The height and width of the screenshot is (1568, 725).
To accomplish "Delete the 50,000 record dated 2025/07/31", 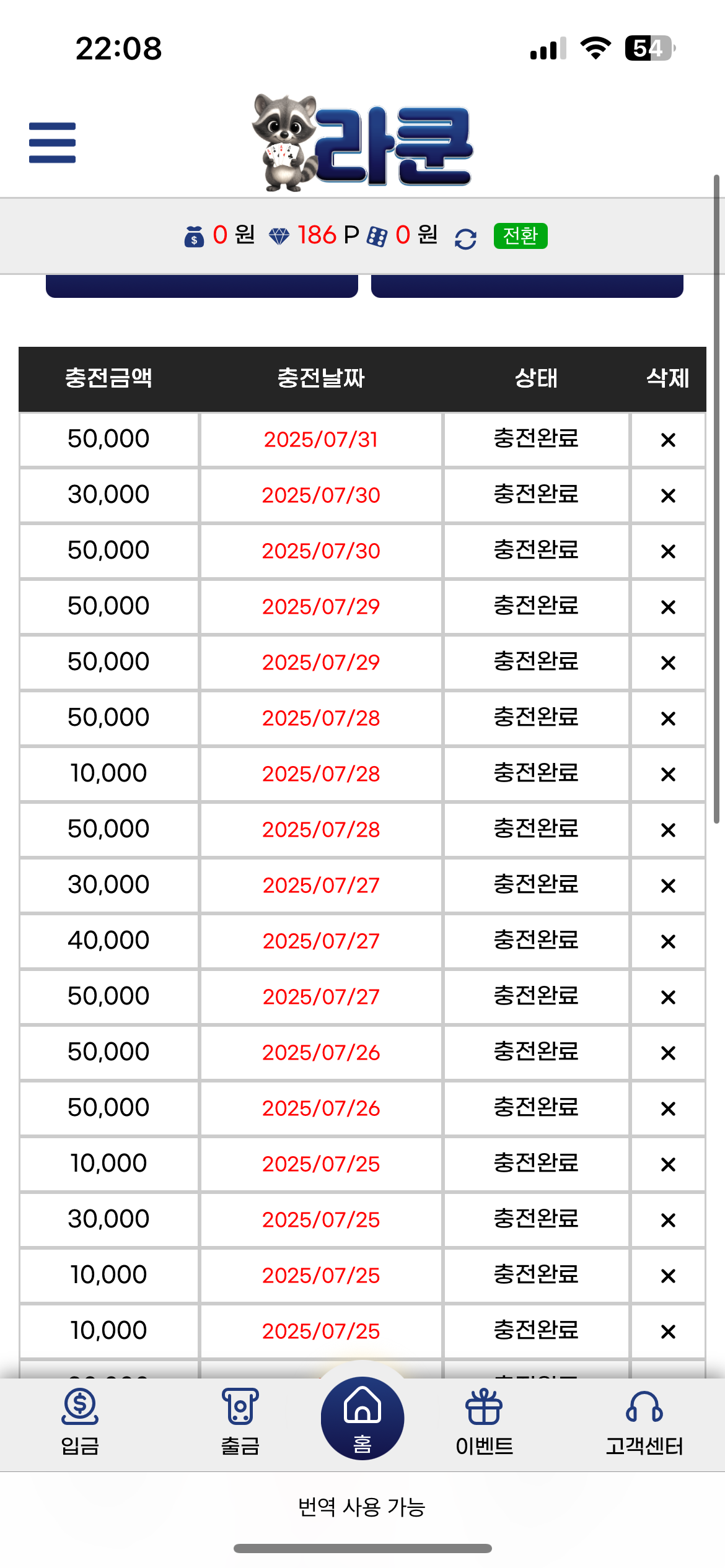I will 668,440.
